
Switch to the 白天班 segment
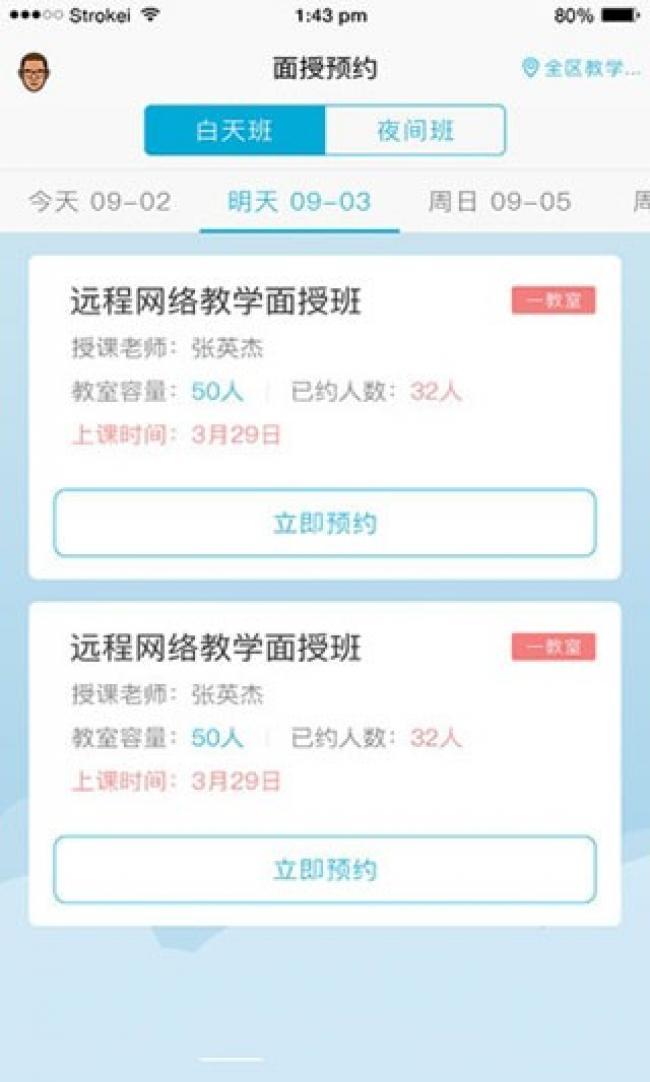tap(235, 131)
